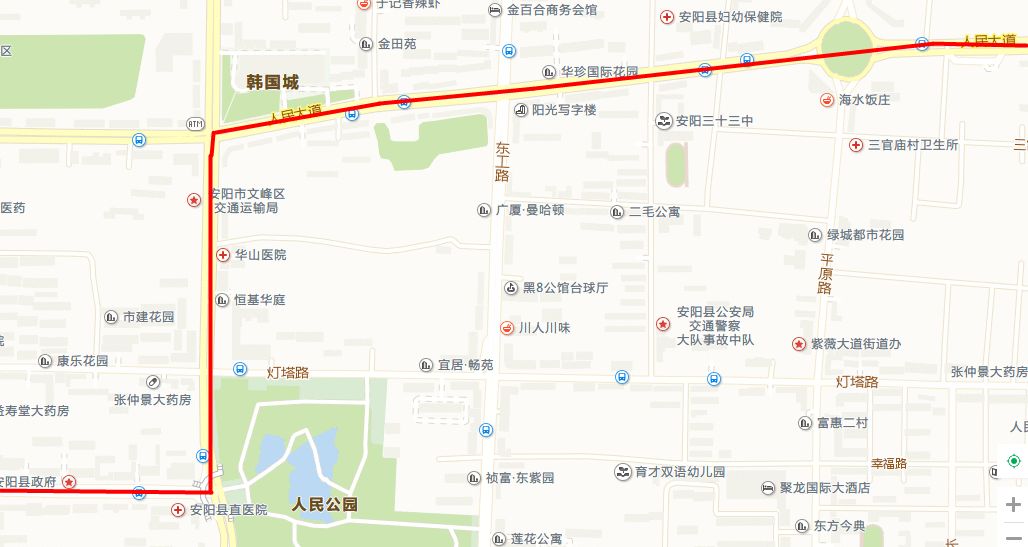Select the 黑8公馆台球厅 marker
Viewport: 1028px width, 547px height.
click(511, 288)
